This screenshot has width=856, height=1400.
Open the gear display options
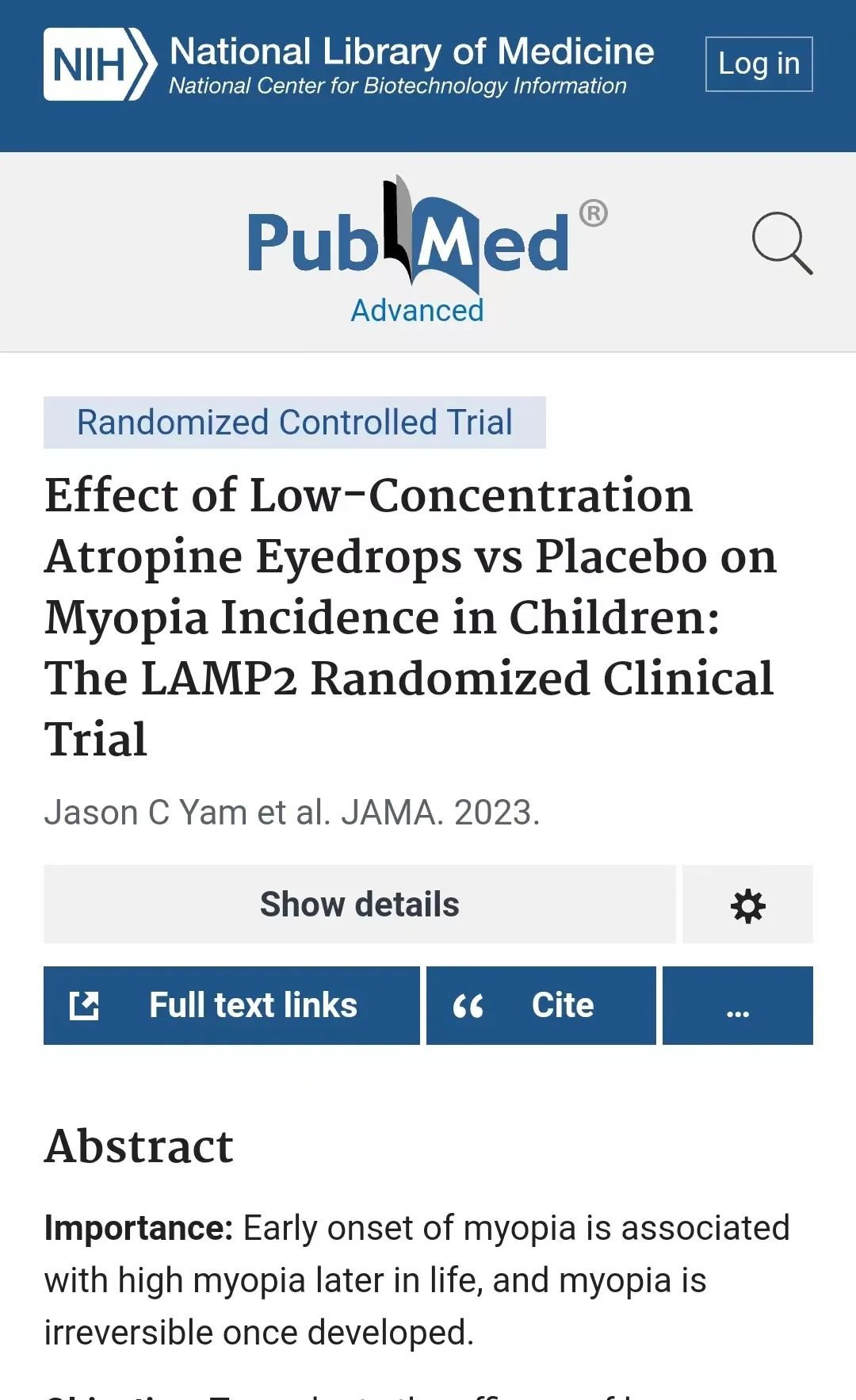point(747,905)
